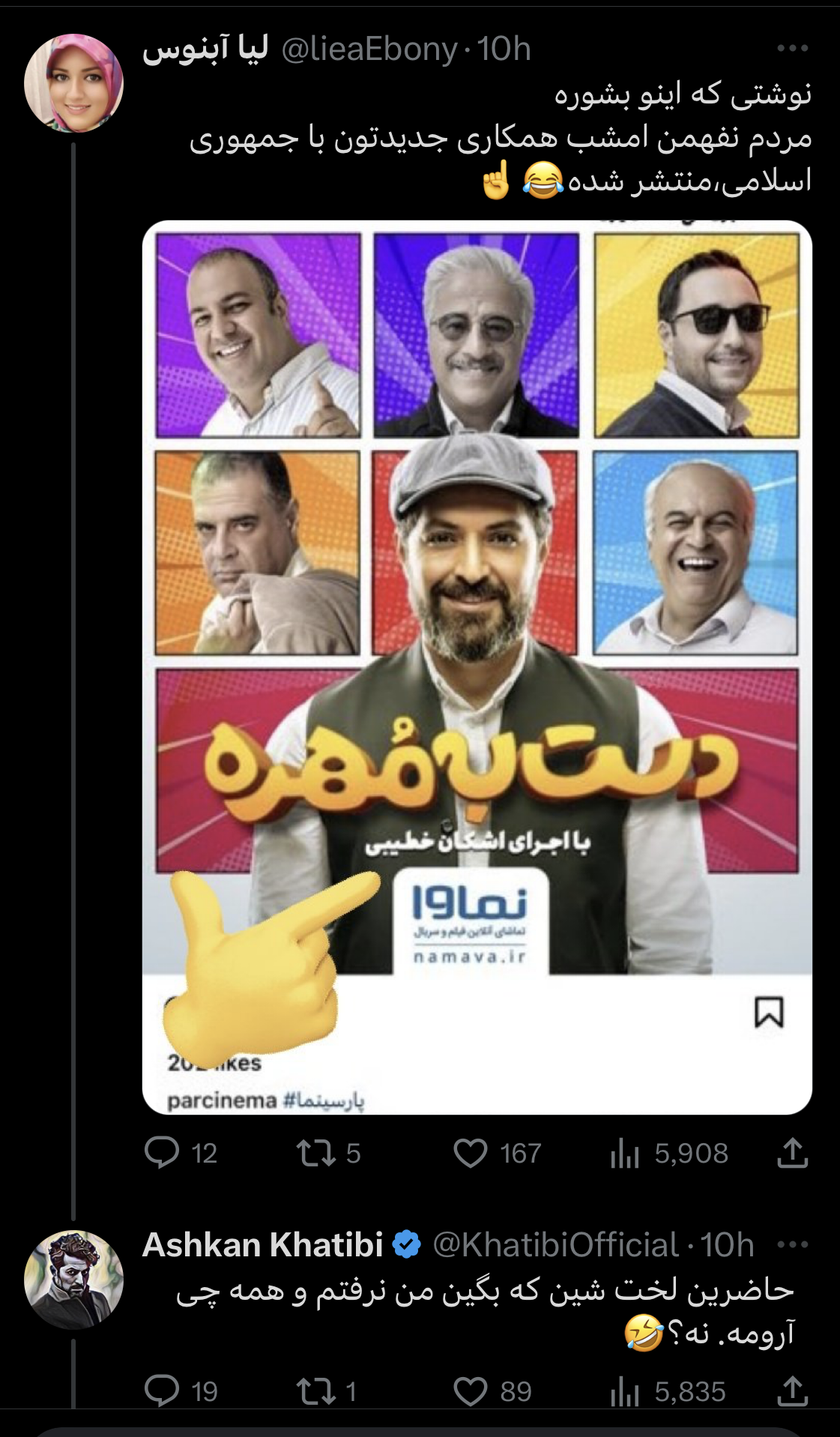Open @lieaEbony profile handle
This screenshot has height=1437, width=840.
(369, 49)
